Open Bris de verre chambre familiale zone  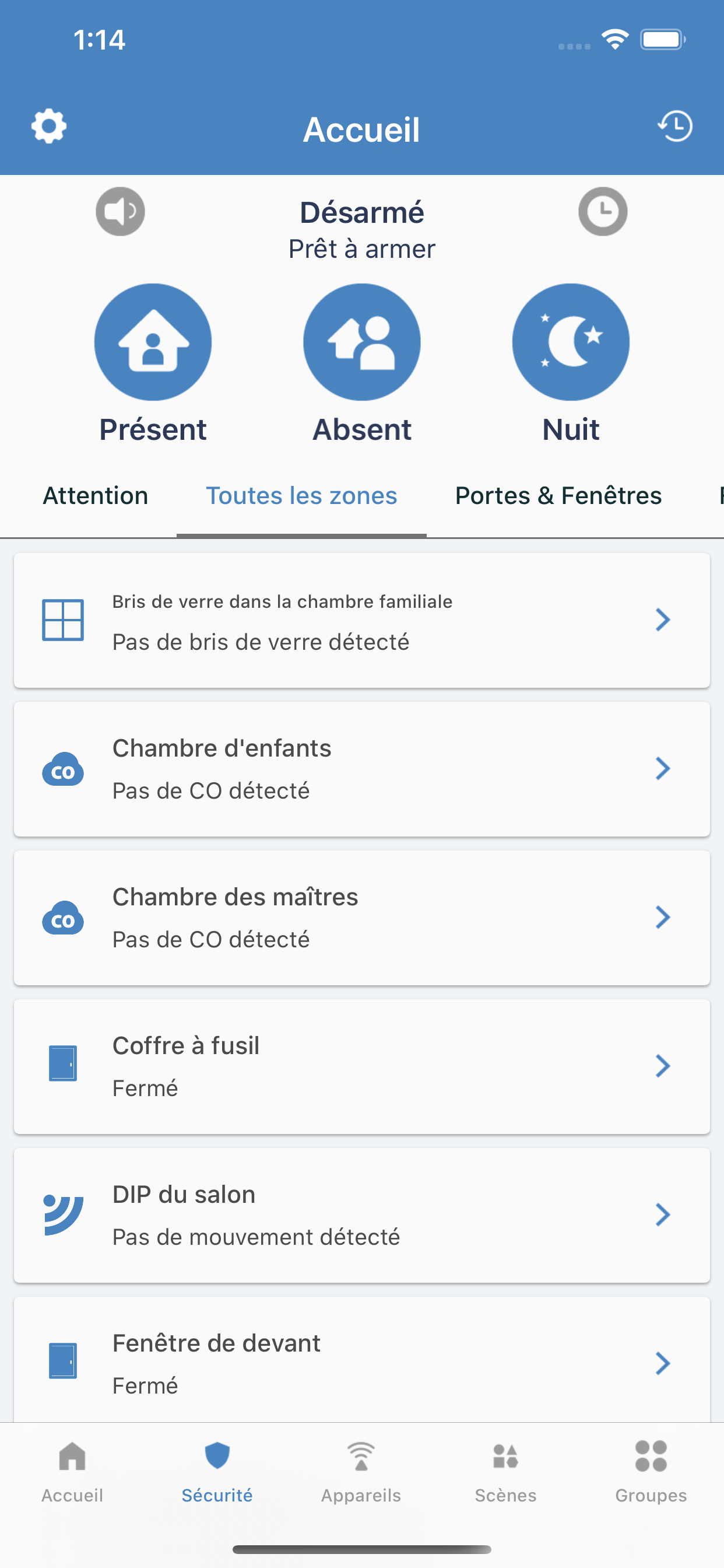[x=362, y=620]
